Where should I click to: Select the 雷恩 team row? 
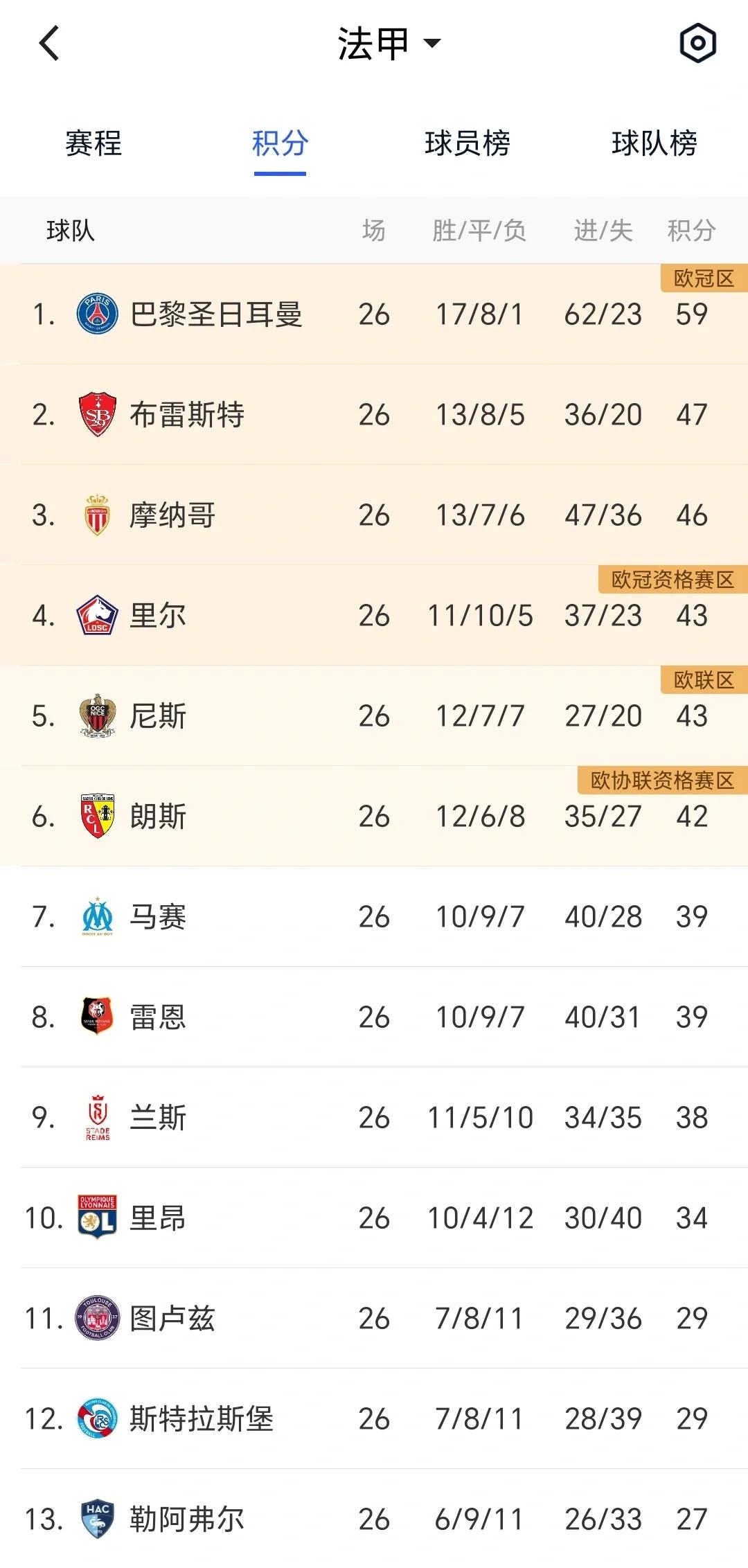click(158, 1017)
